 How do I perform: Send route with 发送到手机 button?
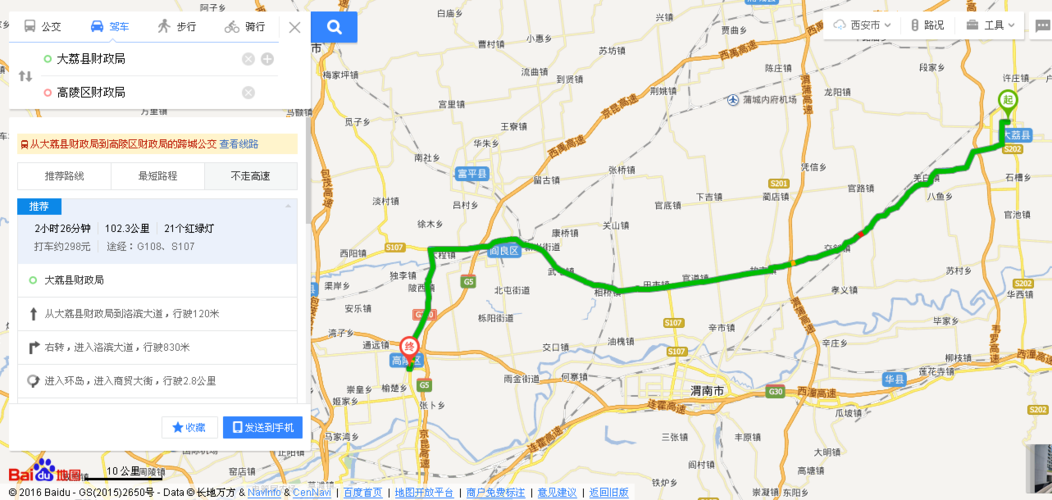(x=262, y=427)
